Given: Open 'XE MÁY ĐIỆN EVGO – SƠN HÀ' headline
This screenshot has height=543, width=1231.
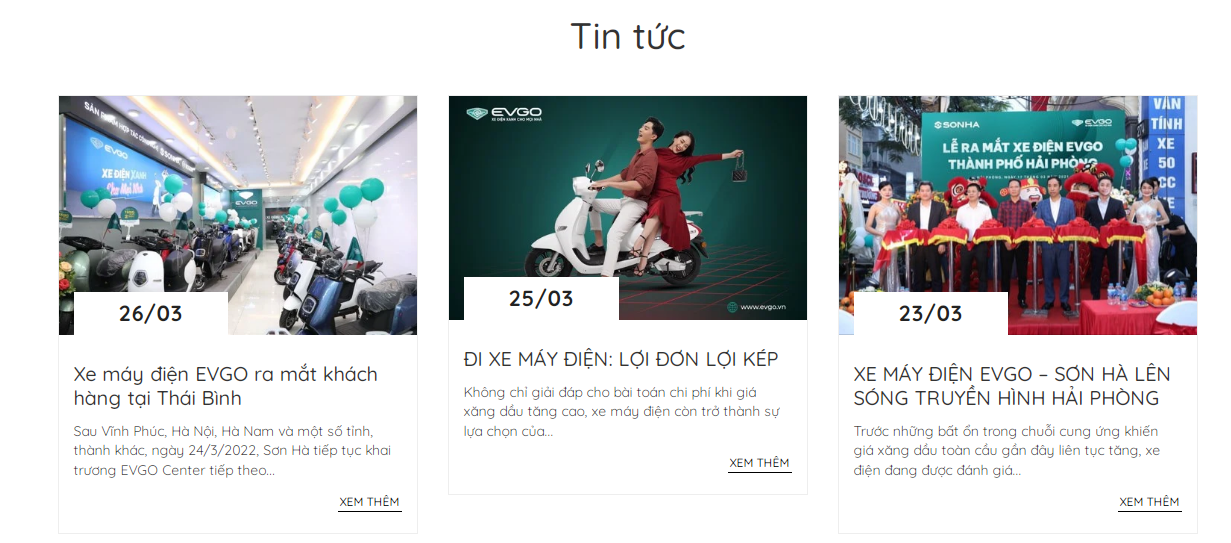Looking at the screenshot, I should click(x=1011, y=386).
